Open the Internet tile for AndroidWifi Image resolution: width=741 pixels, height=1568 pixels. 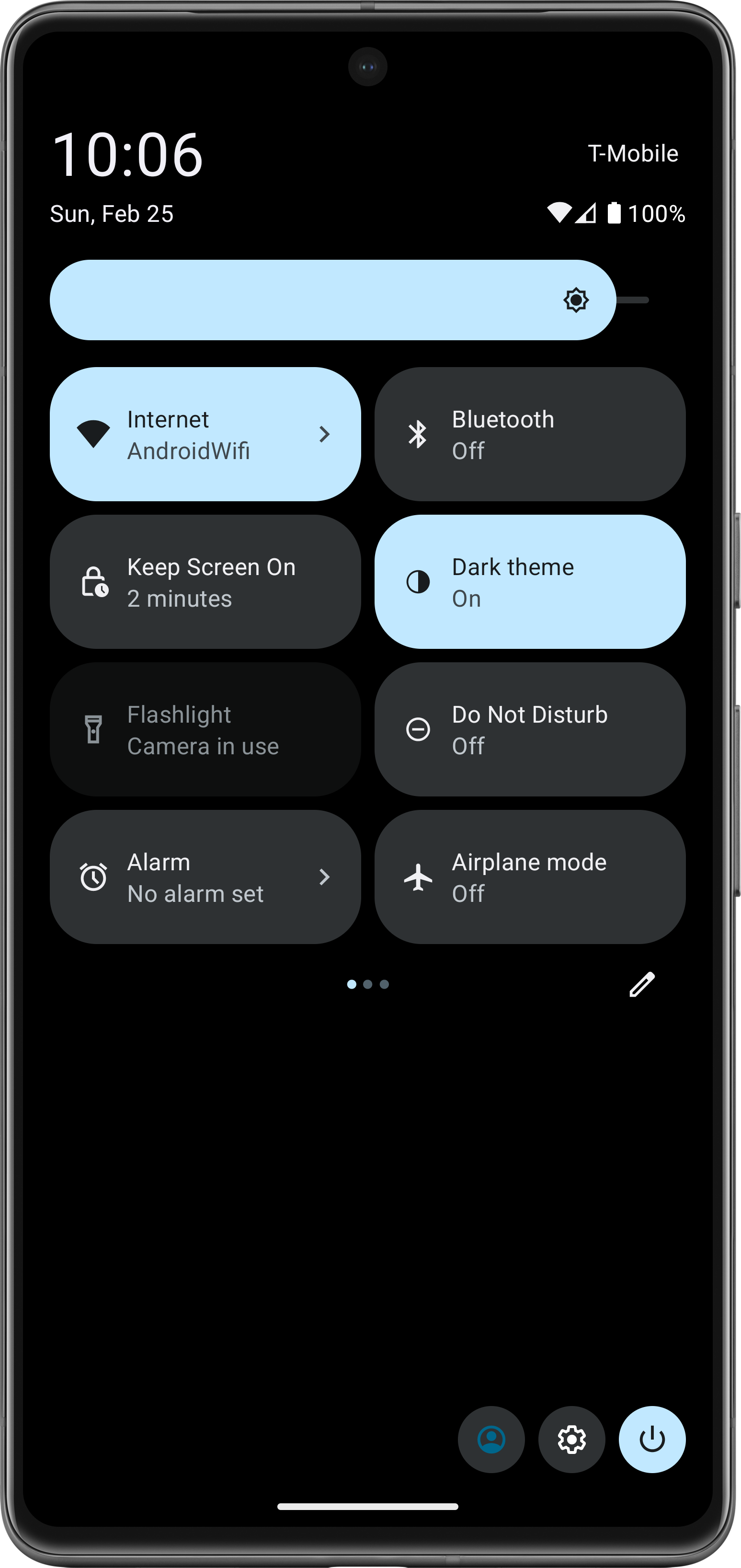[205, 434]
